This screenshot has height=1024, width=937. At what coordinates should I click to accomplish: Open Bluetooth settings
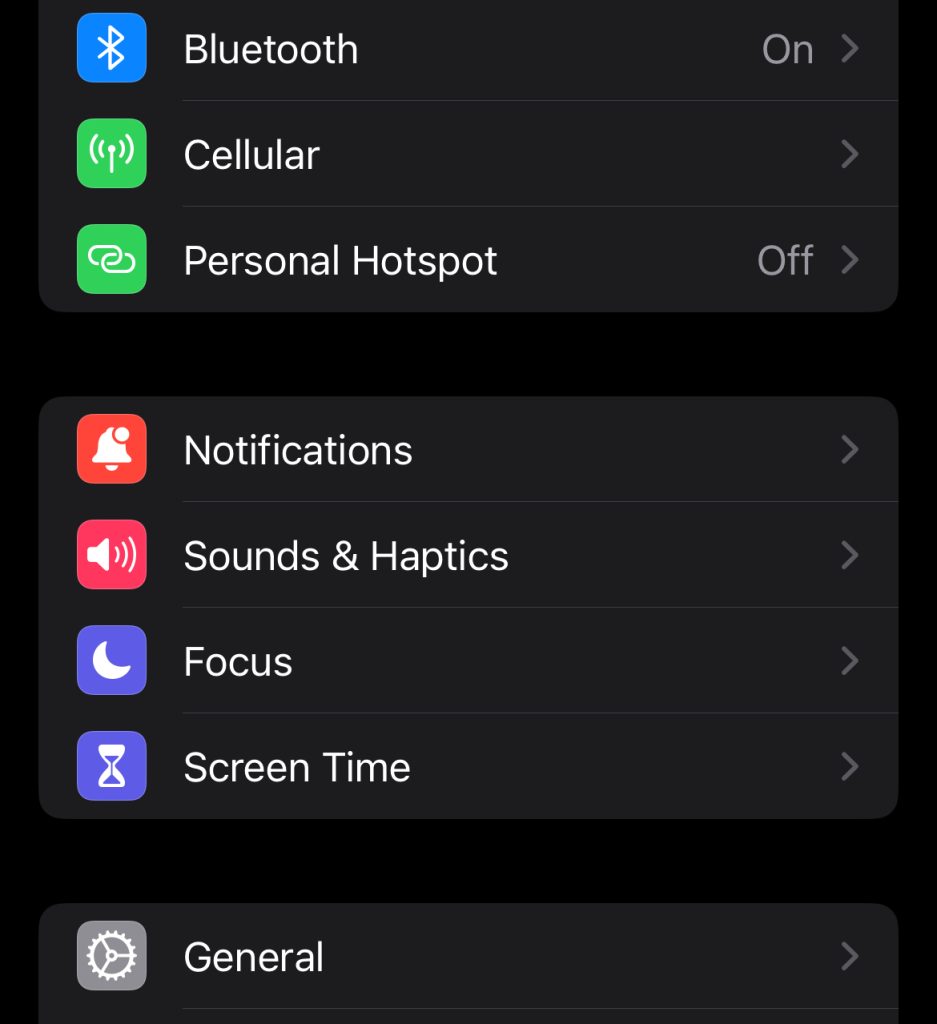(468, 49)
